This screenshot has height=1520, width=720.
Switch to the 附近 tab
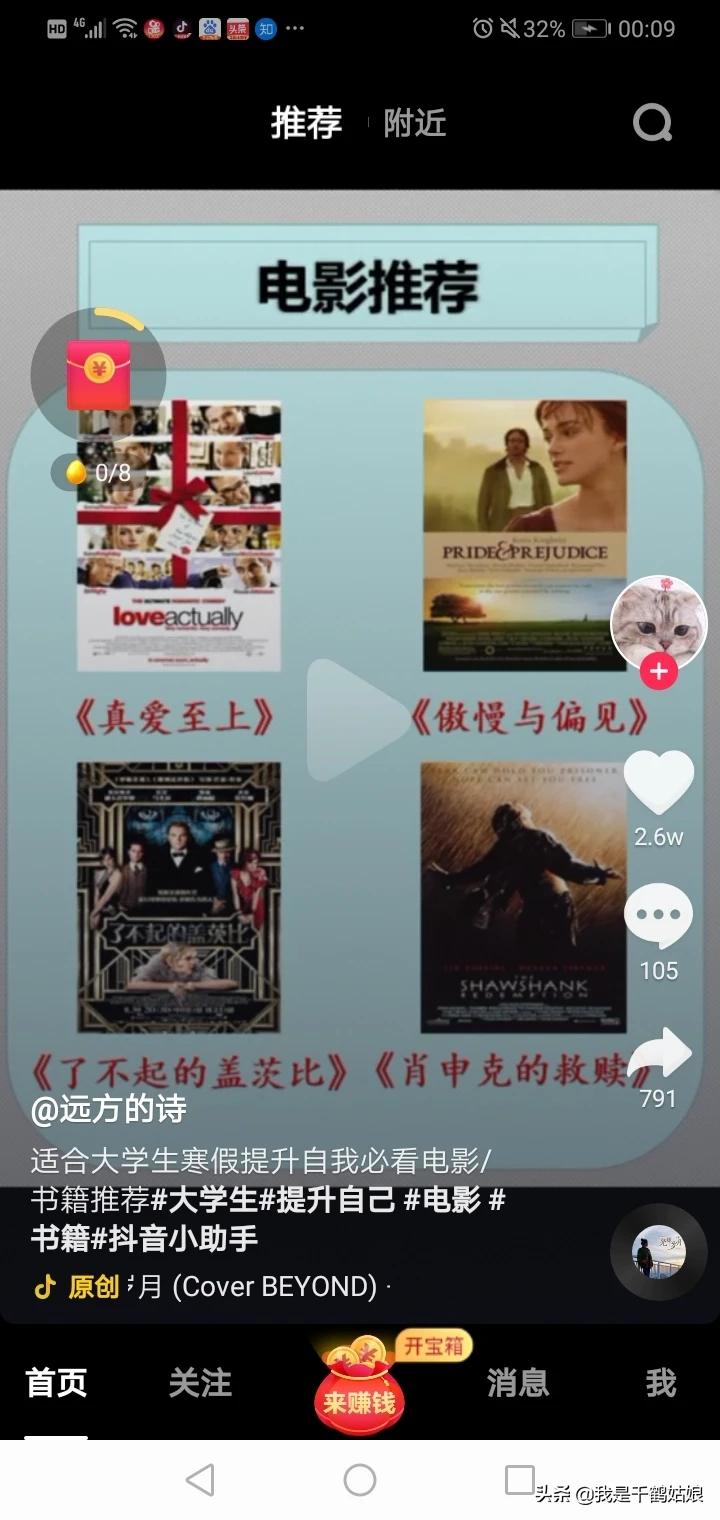point(414,123)
